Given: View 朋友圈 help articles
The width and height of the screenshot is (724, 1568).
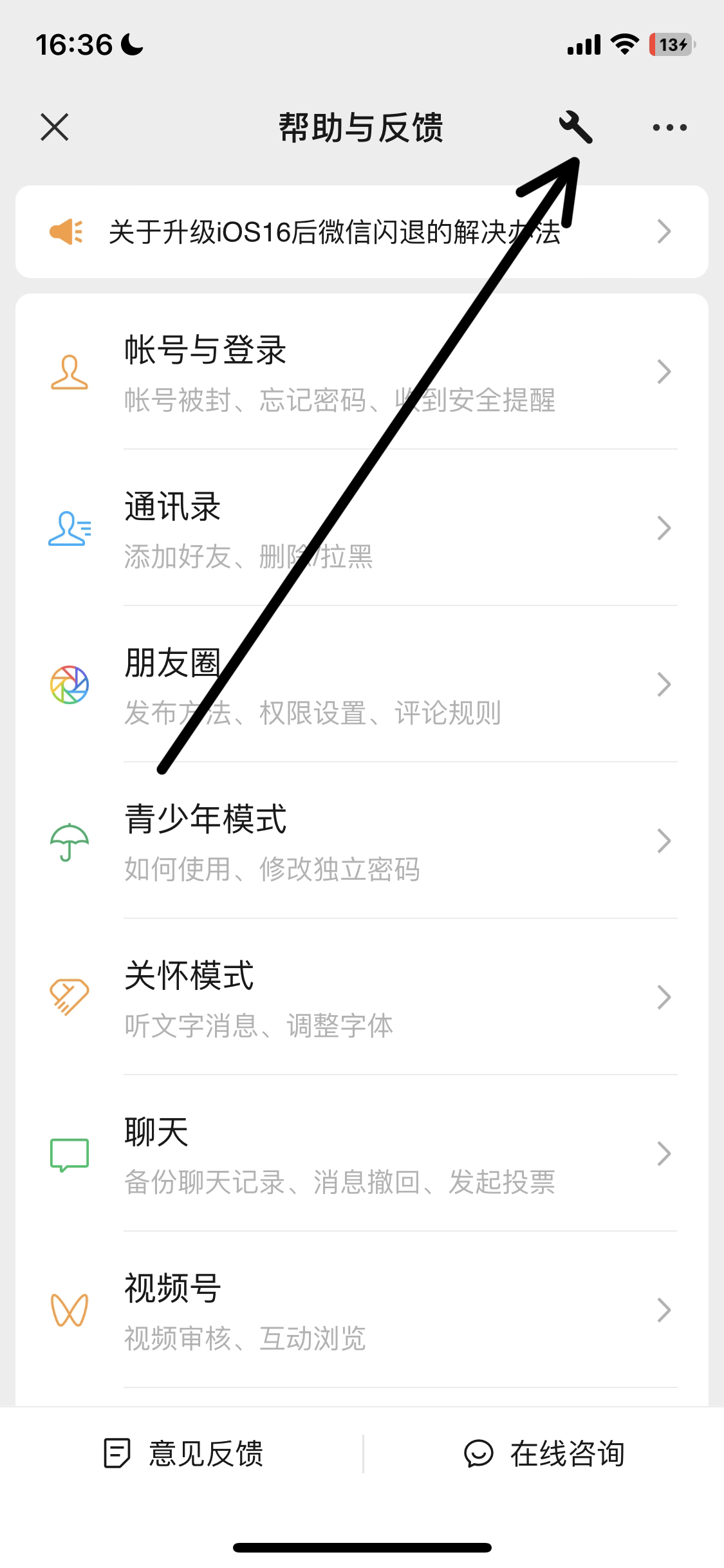Looking at the screenshot, I should pyautogui.click(x=362, y=686).
